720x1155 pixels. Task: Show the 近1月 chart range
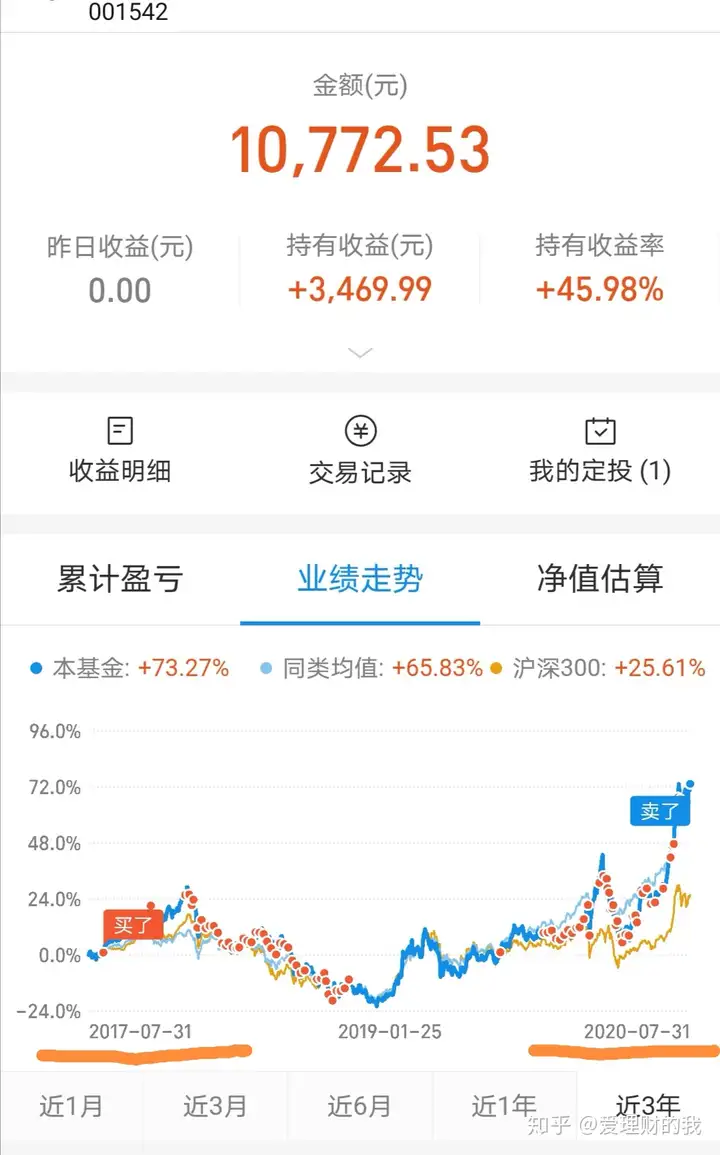coord(71,1106)
